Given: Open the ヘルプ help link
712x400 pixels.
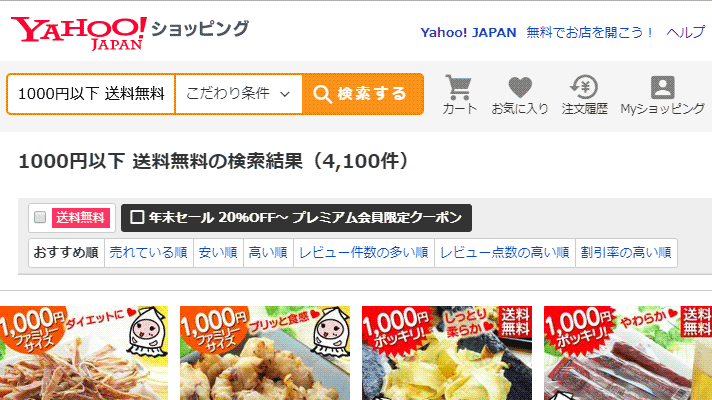Looking at the screenshot, I should click(685, 32).
